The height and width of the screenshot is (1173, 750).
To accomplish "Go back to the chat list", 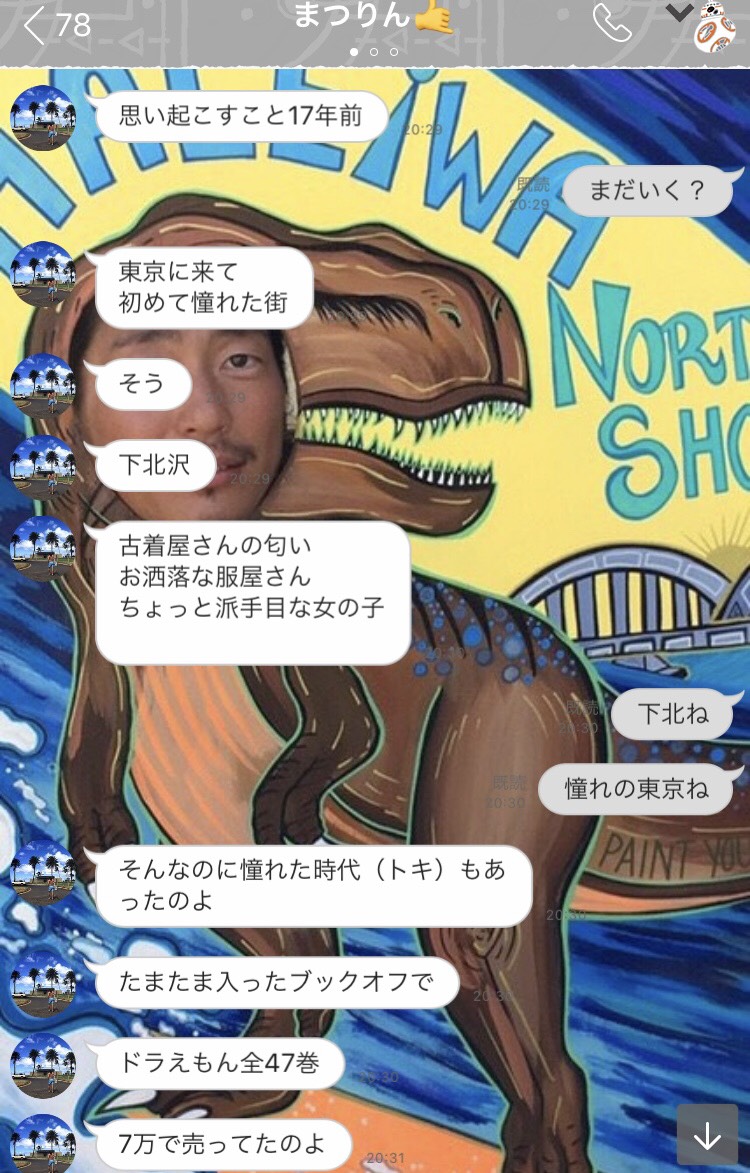I will click(36, 26).
